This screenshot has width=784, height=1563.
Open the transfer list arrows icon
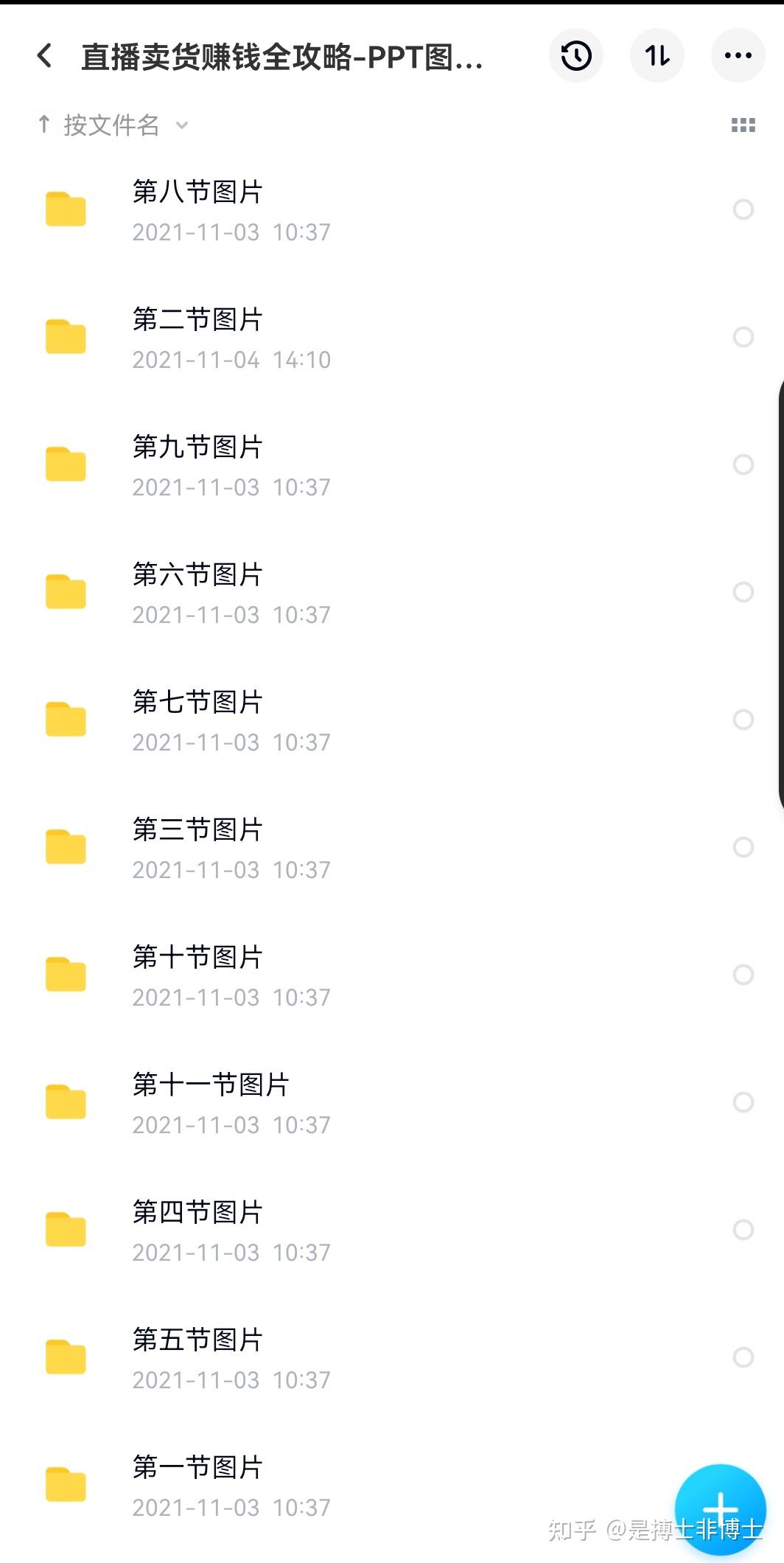click(657, 56)
